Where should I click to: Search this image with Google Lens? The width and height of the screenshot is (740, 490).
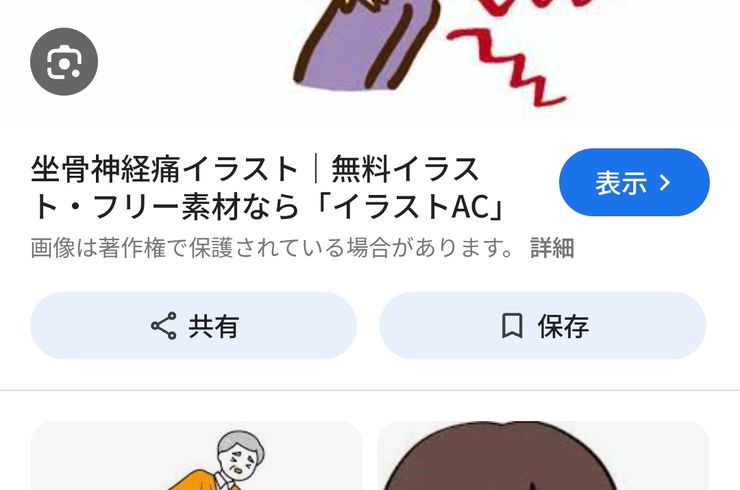coord(64,62)
